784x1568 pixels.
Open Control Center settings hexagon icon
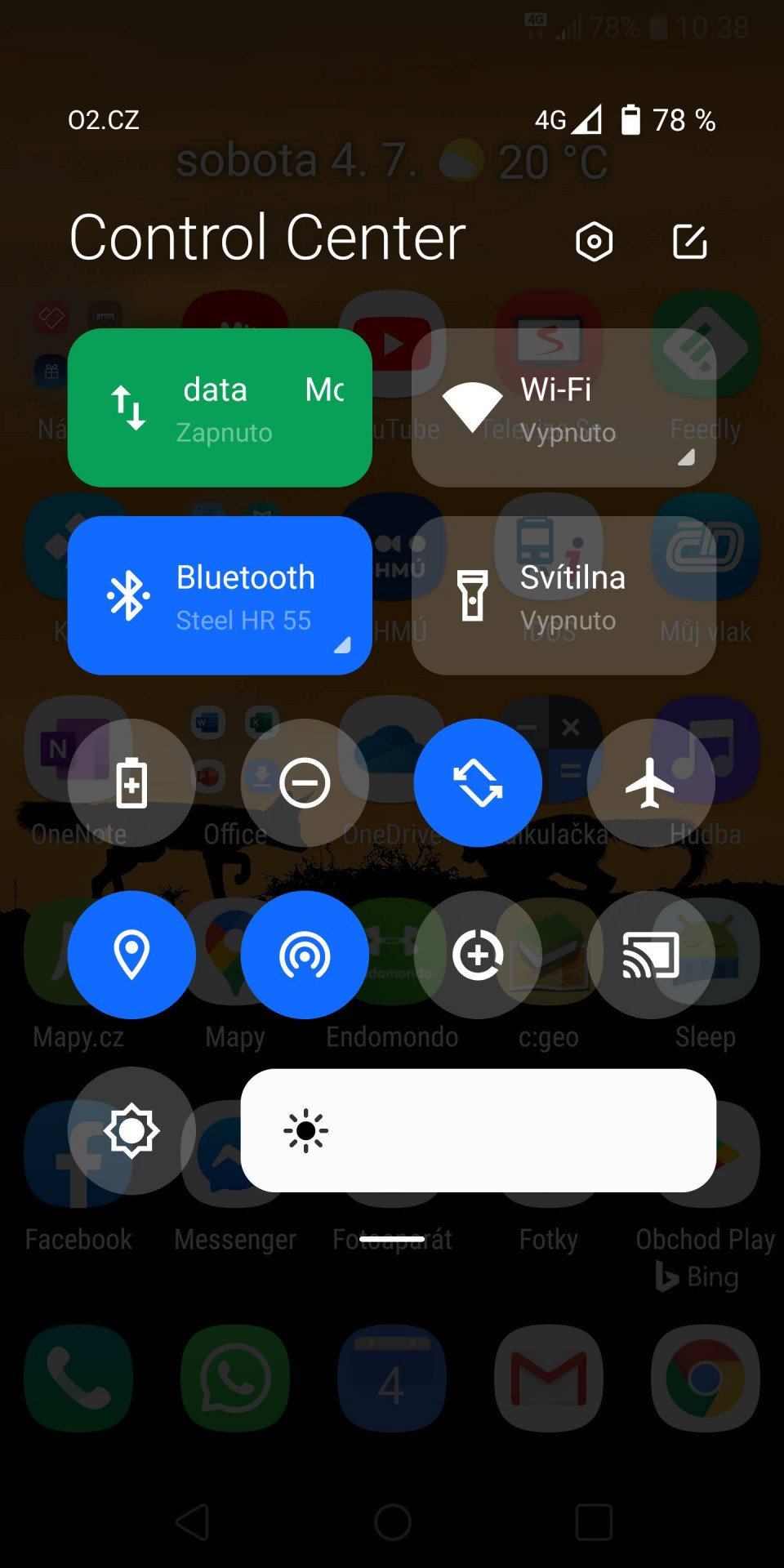coord(594,242)
